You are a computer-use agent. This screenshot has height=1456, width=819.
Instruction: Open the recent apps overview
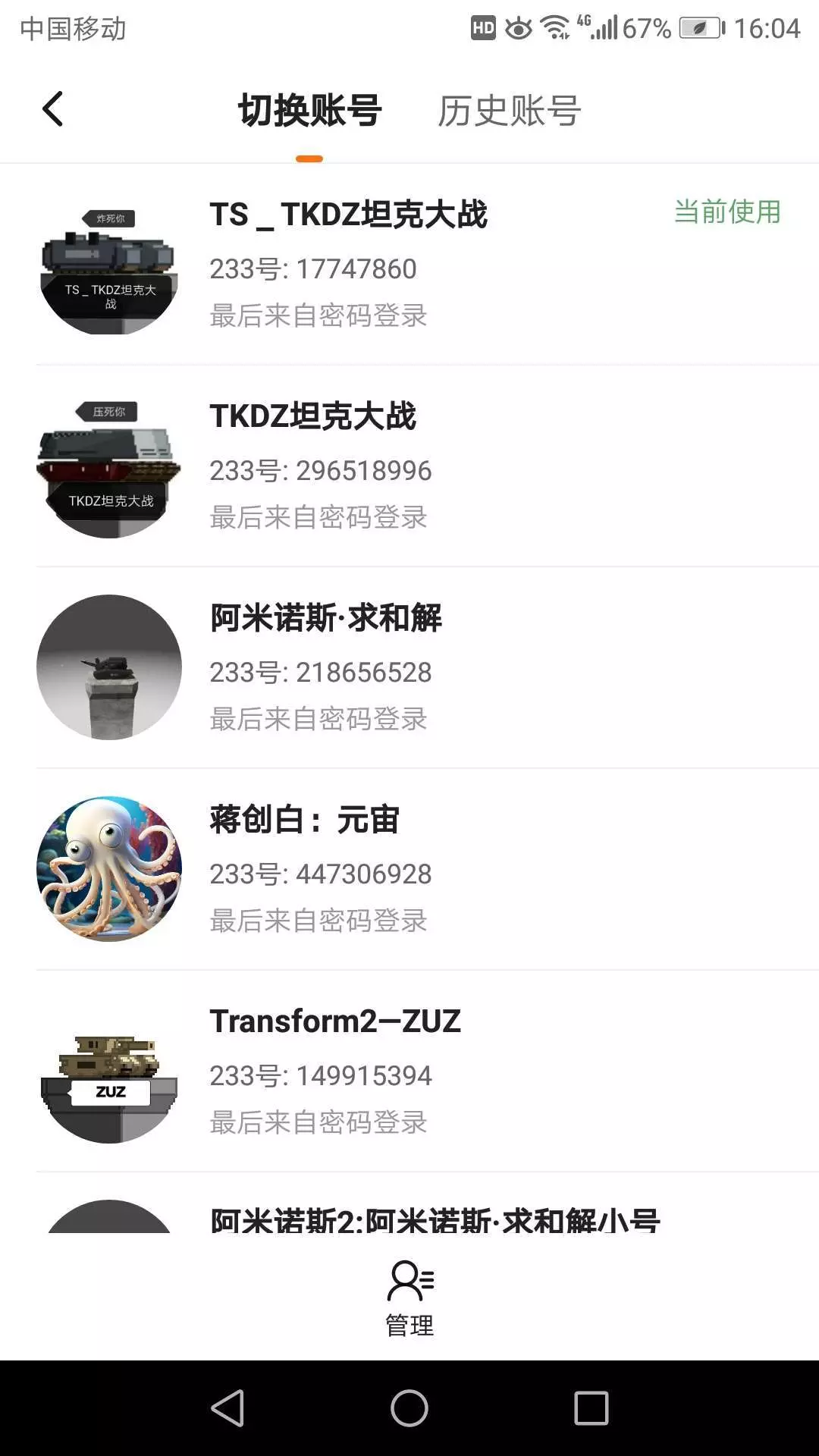(x=591, y=1408)
